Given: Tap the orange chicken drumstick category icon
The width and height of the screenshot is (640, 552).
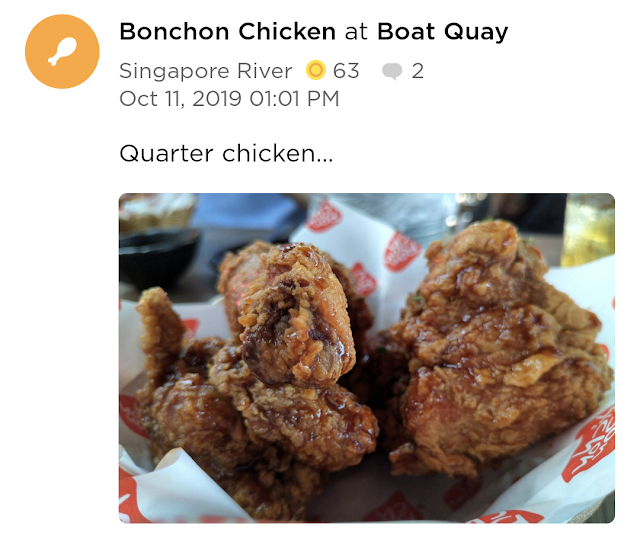Looking at the screenshot, I should point(62,51).
